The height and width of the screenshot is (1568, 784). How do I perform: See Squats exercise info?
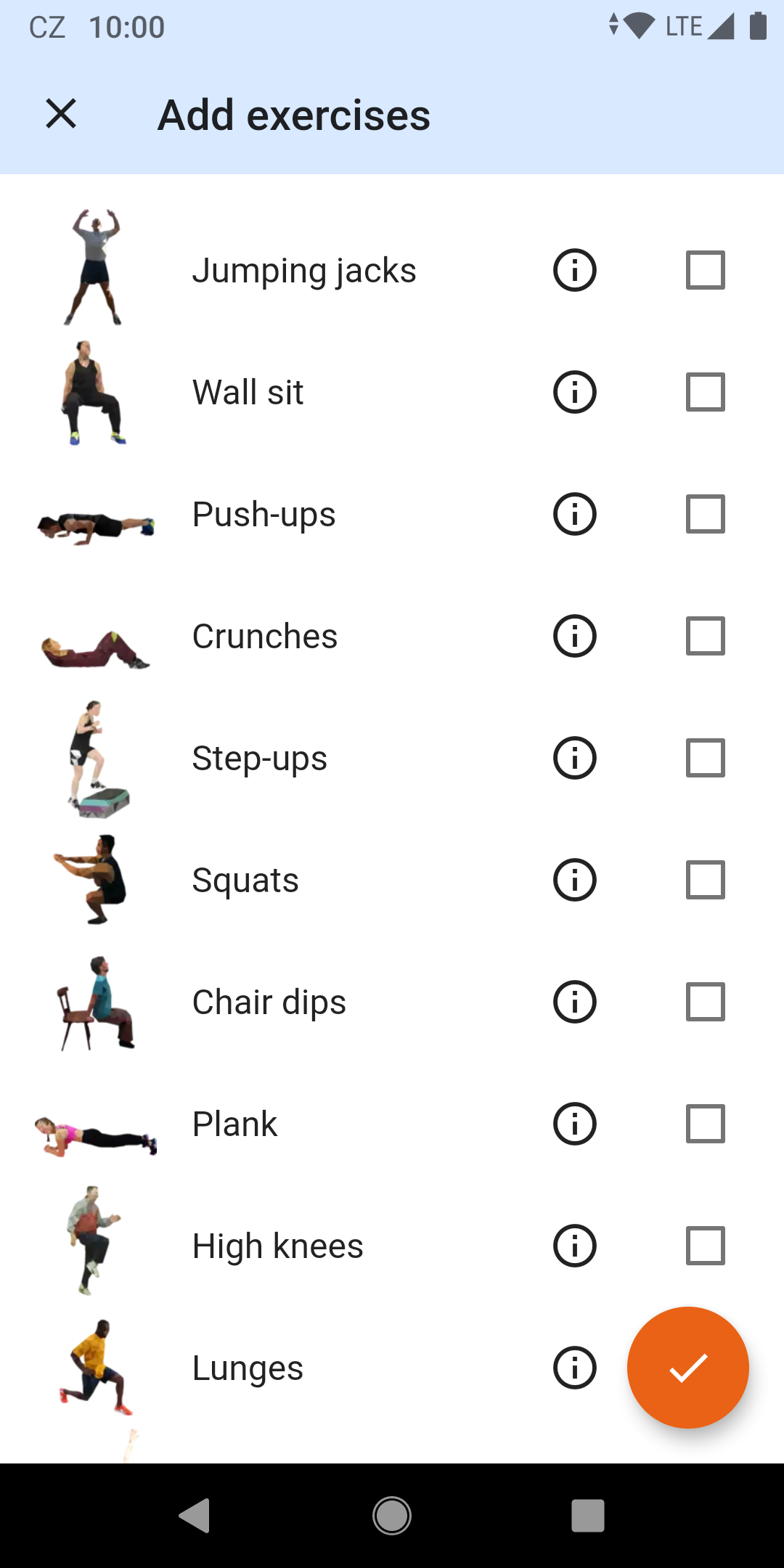point(575,880)
